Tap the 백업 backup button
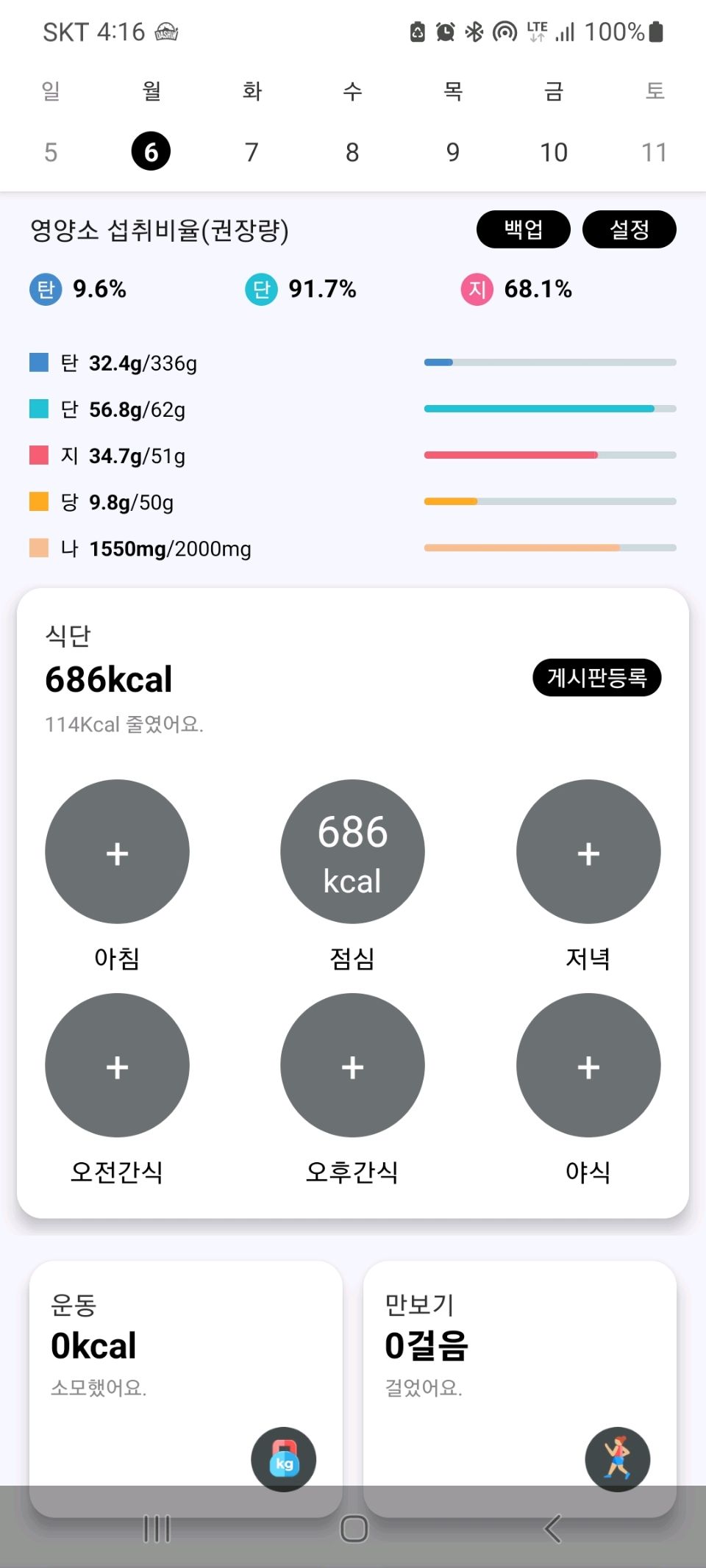 tap(523, 229)
